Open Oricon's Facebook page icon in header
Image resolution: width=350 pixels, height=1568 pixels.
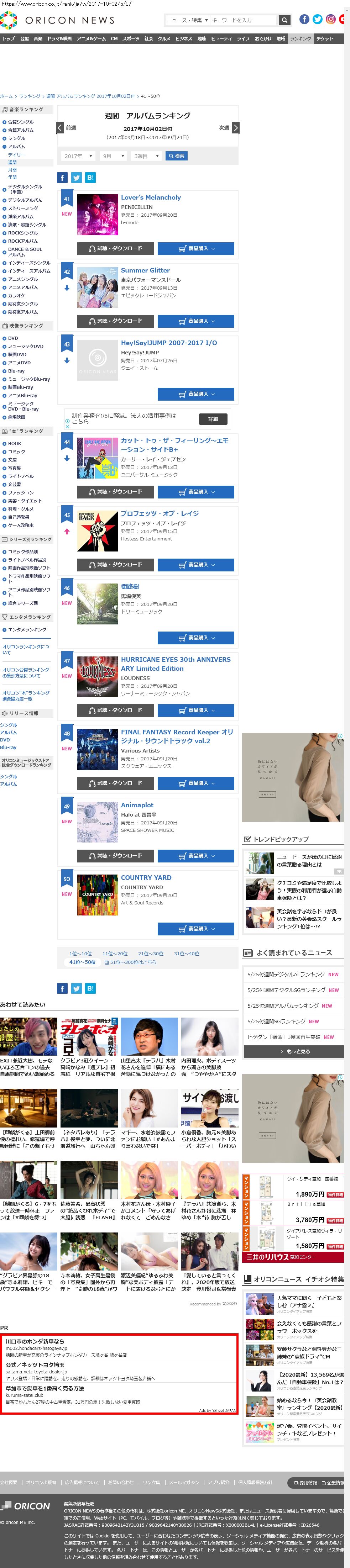[x=304, y=20]
